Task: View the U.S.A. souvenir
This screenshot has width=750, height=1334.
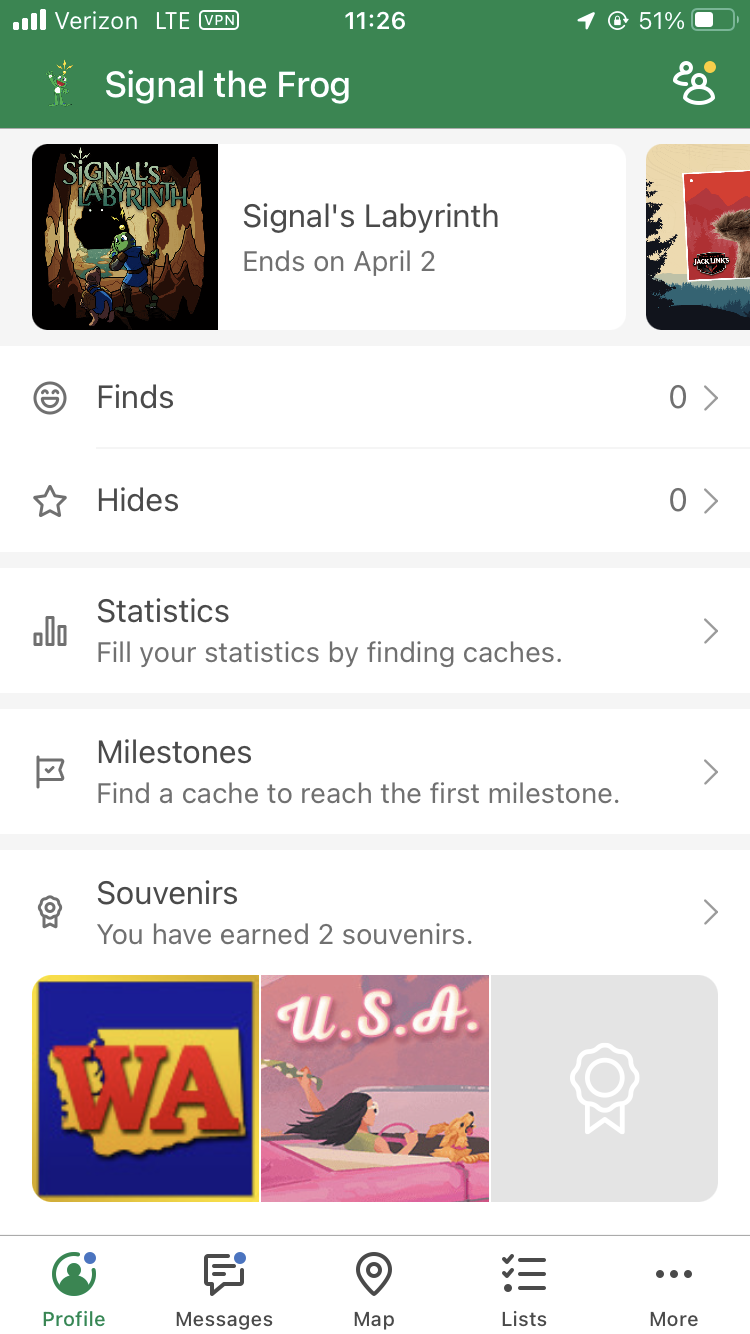Action: [x=375, y=1088]
